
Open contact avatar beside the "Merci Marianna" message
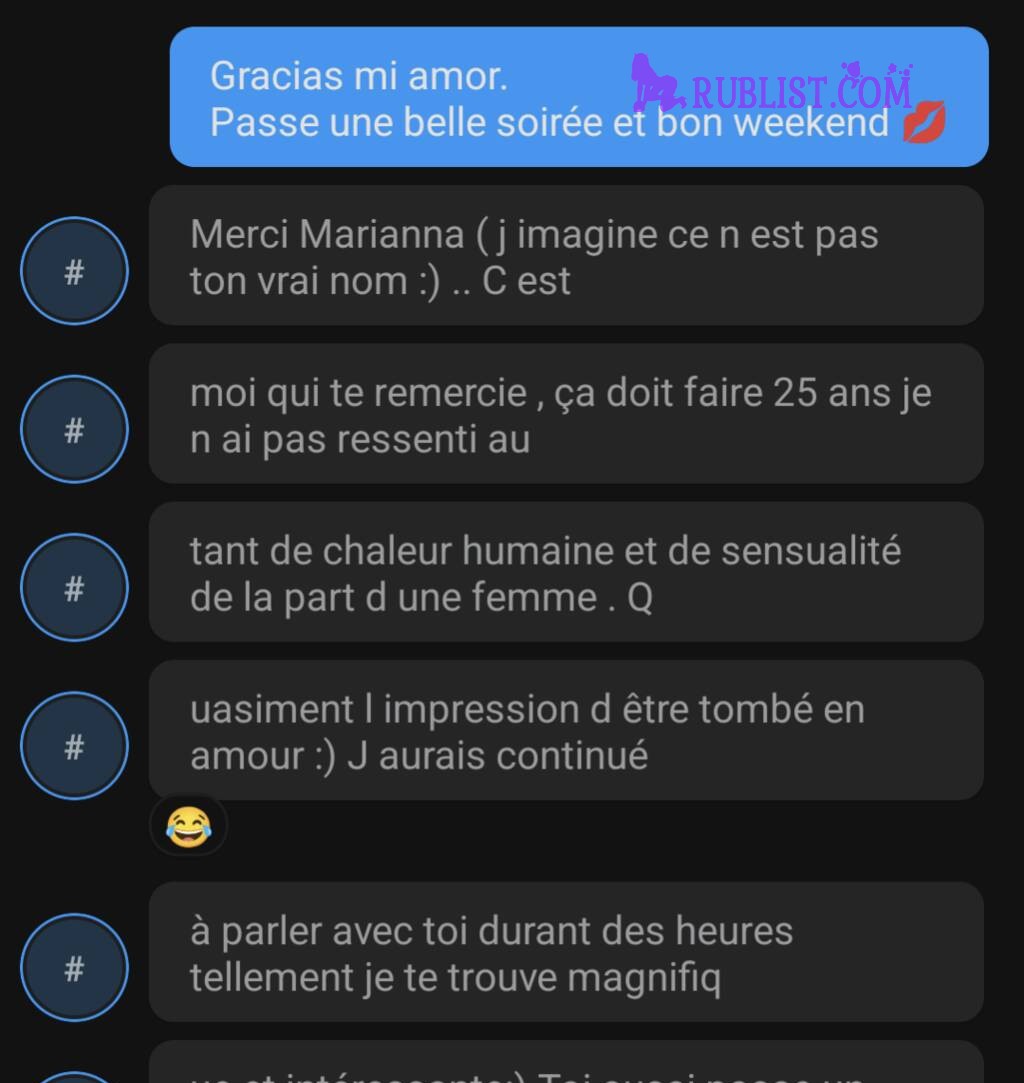(x=74, y=271)
